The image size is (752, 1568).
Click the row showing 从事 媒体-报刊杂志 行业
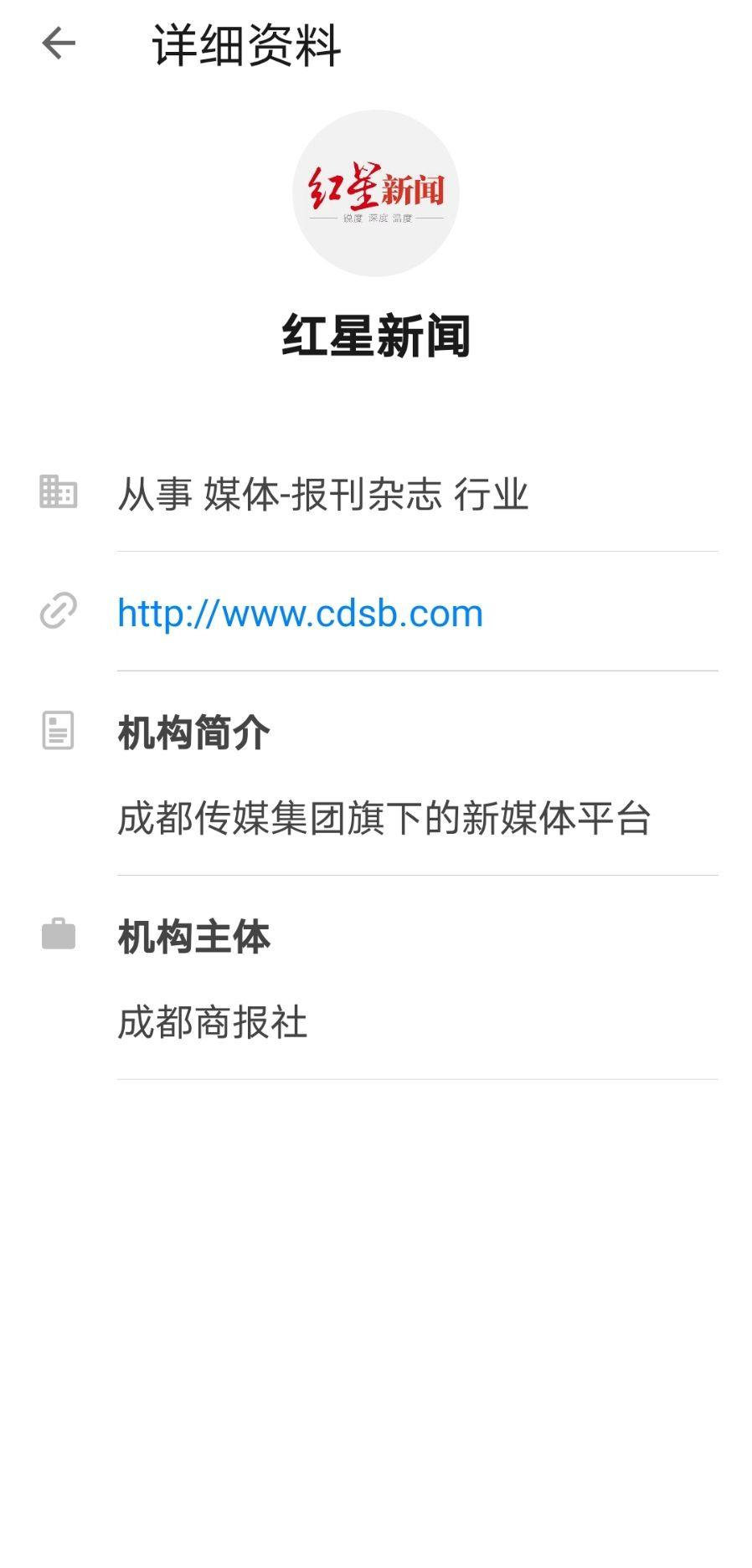(x=324, y=495)
